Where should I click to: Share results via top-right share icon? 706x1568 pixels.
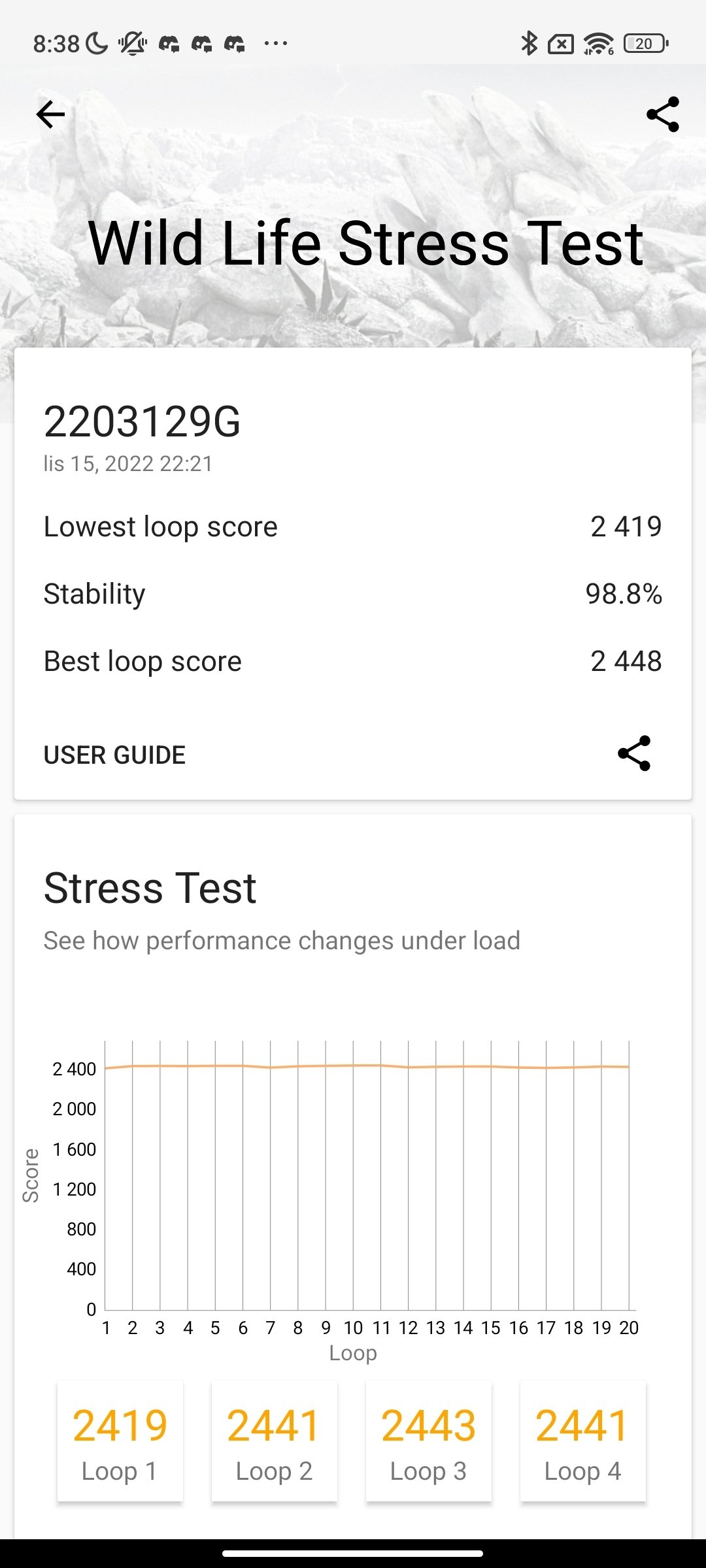663,115
